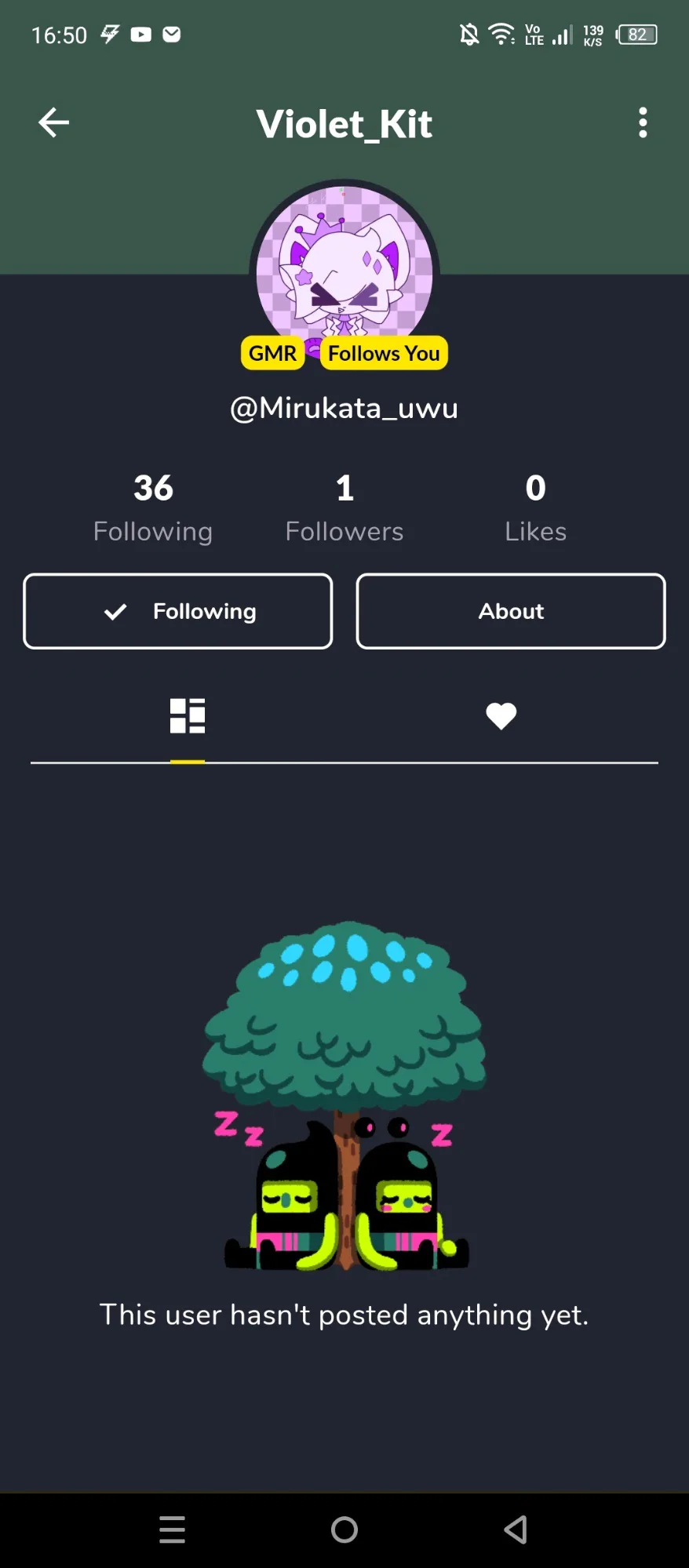Switch to the liked posts heart tab
The height and width of the screenshot is (1568, 689).
501,716
